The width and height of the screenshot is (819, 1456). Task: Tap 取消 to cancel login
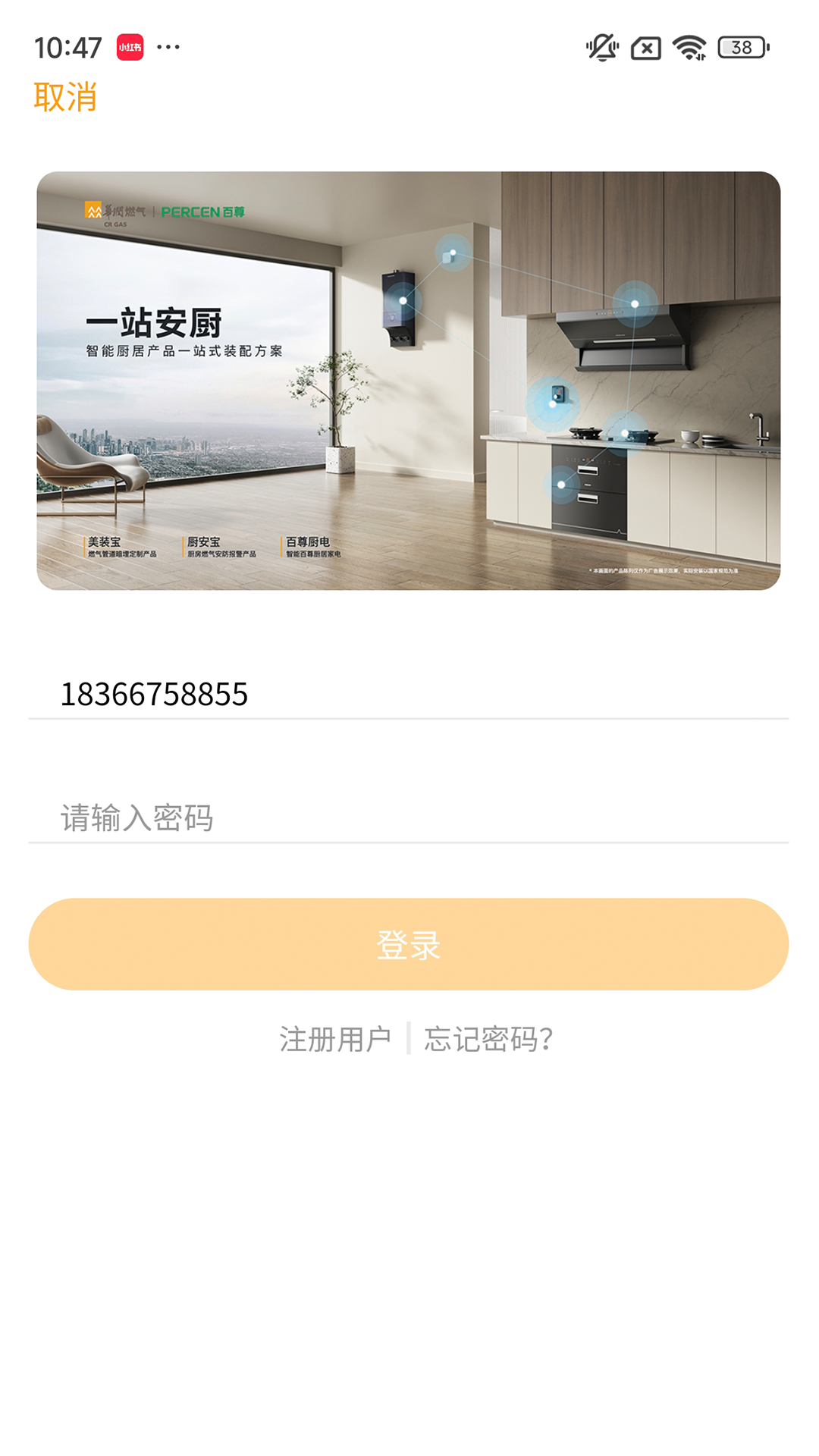65,97
